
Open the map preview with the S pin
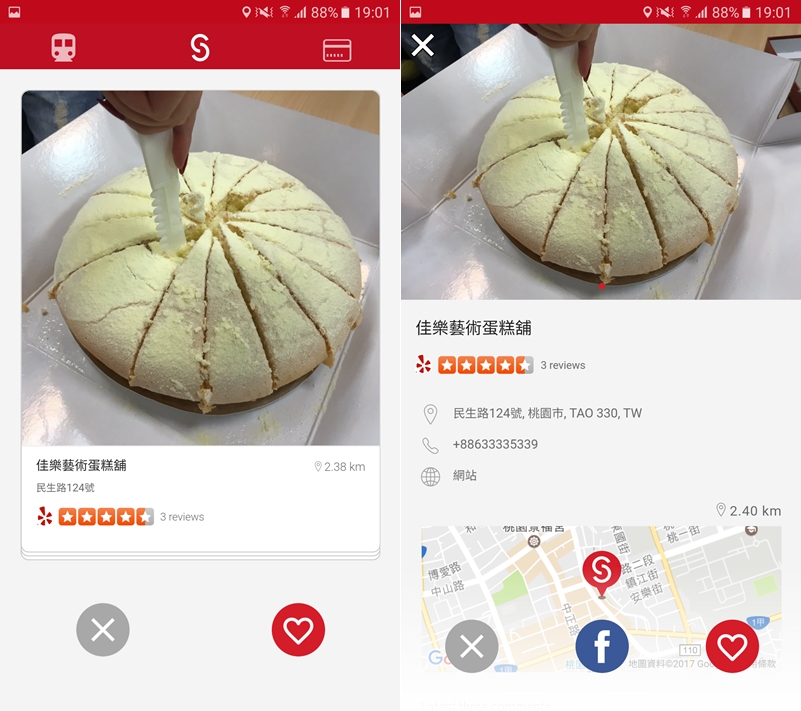pyautogui.click(x=601, y=580)
